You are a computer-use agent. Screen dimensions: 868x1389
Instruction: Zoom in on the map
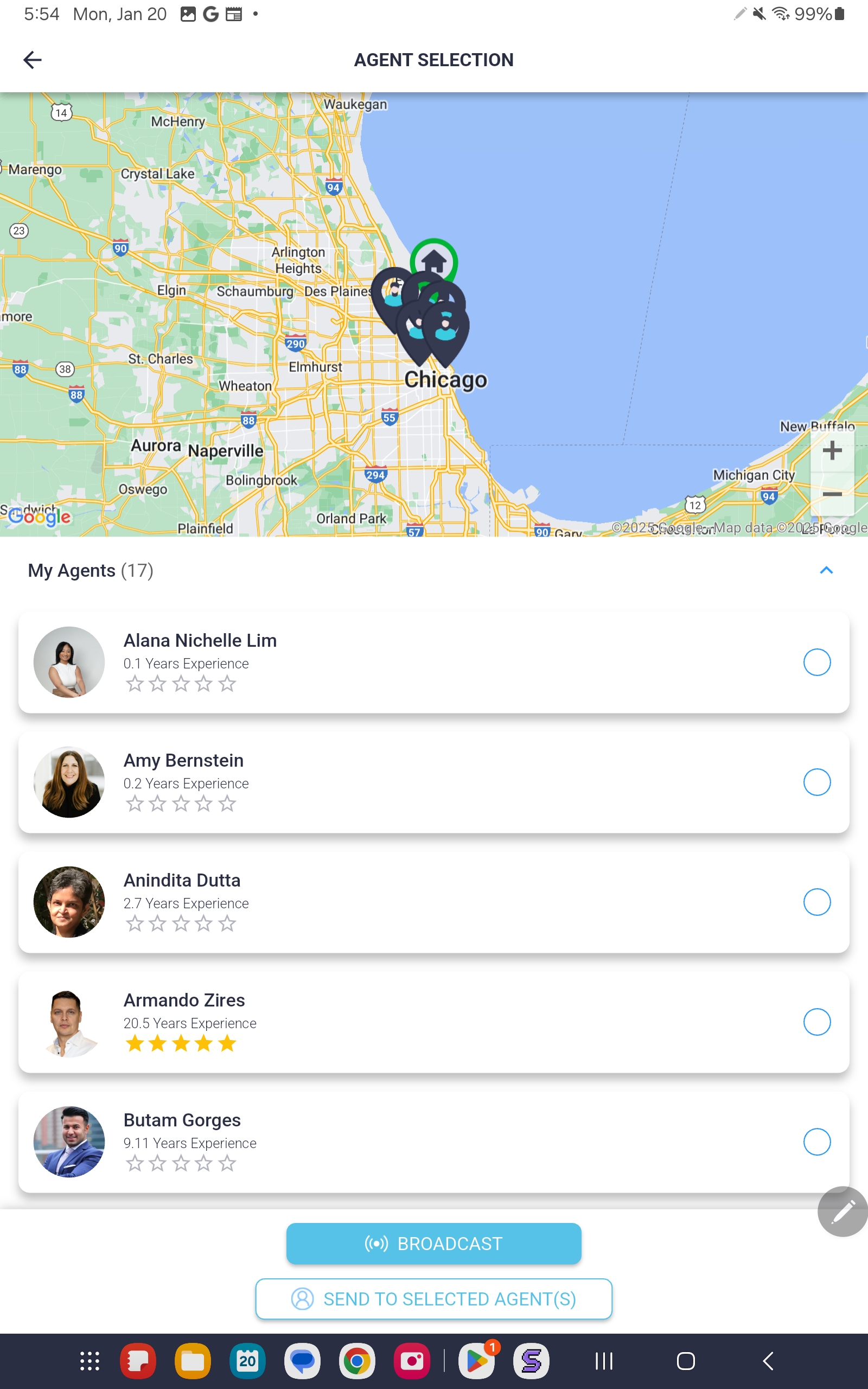pyautogui.click(x=832, y=450)
